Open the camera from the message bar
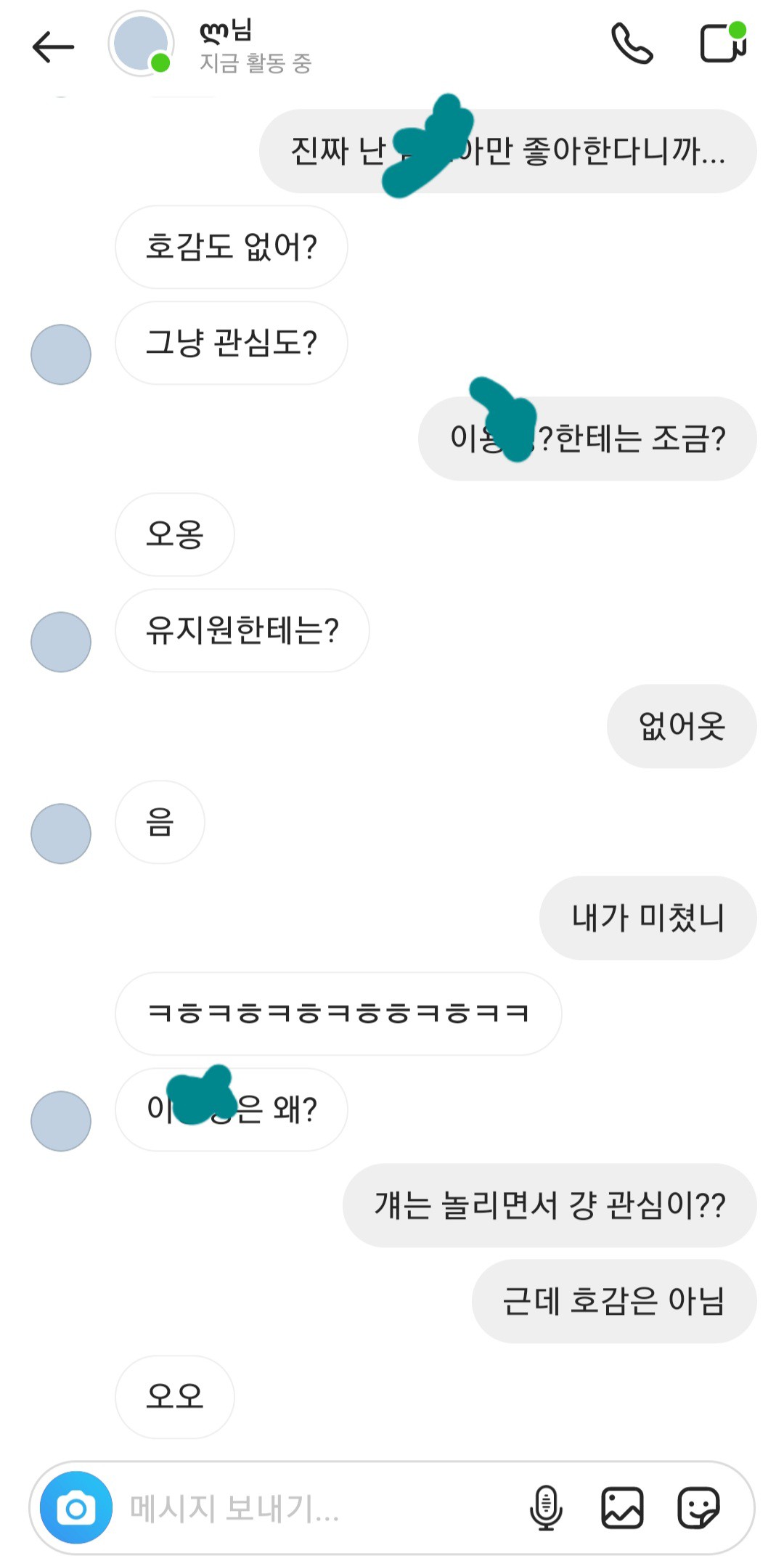This screenshot has width=784, height=1561. pyautogui.click(x=76, y=1508)
